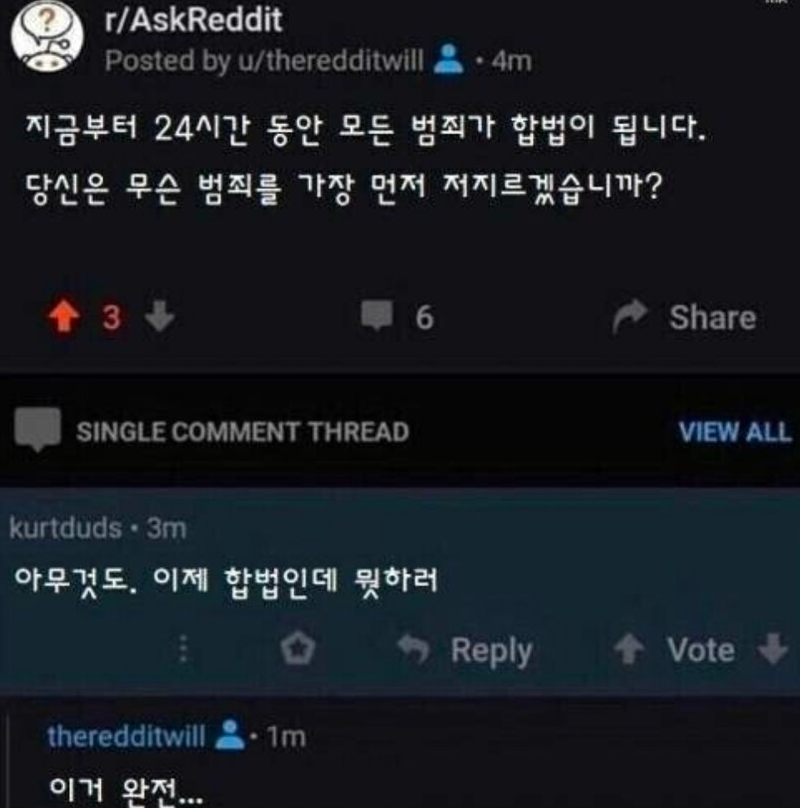This screenshot has height=808, width=800.
Task: Open overflow menu on kurtduds' comment
Action: click(x=183, y=650)
